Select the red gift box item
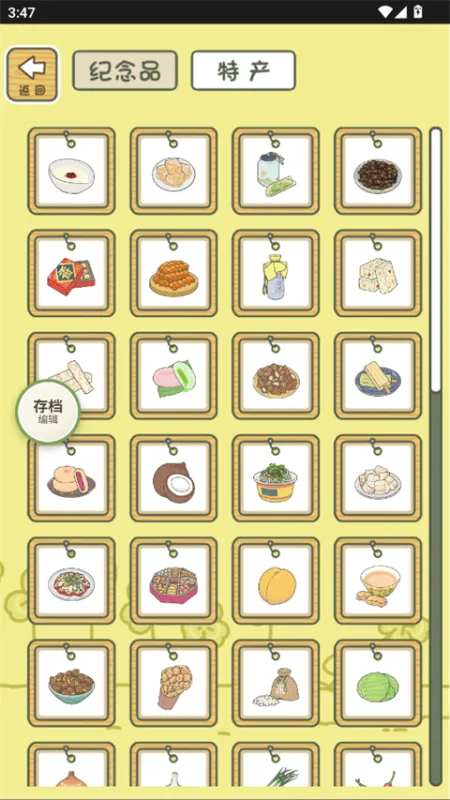Image resolution: width=450 pixels, height=800 pixels. pyautogui.click(x=71, y=273)
